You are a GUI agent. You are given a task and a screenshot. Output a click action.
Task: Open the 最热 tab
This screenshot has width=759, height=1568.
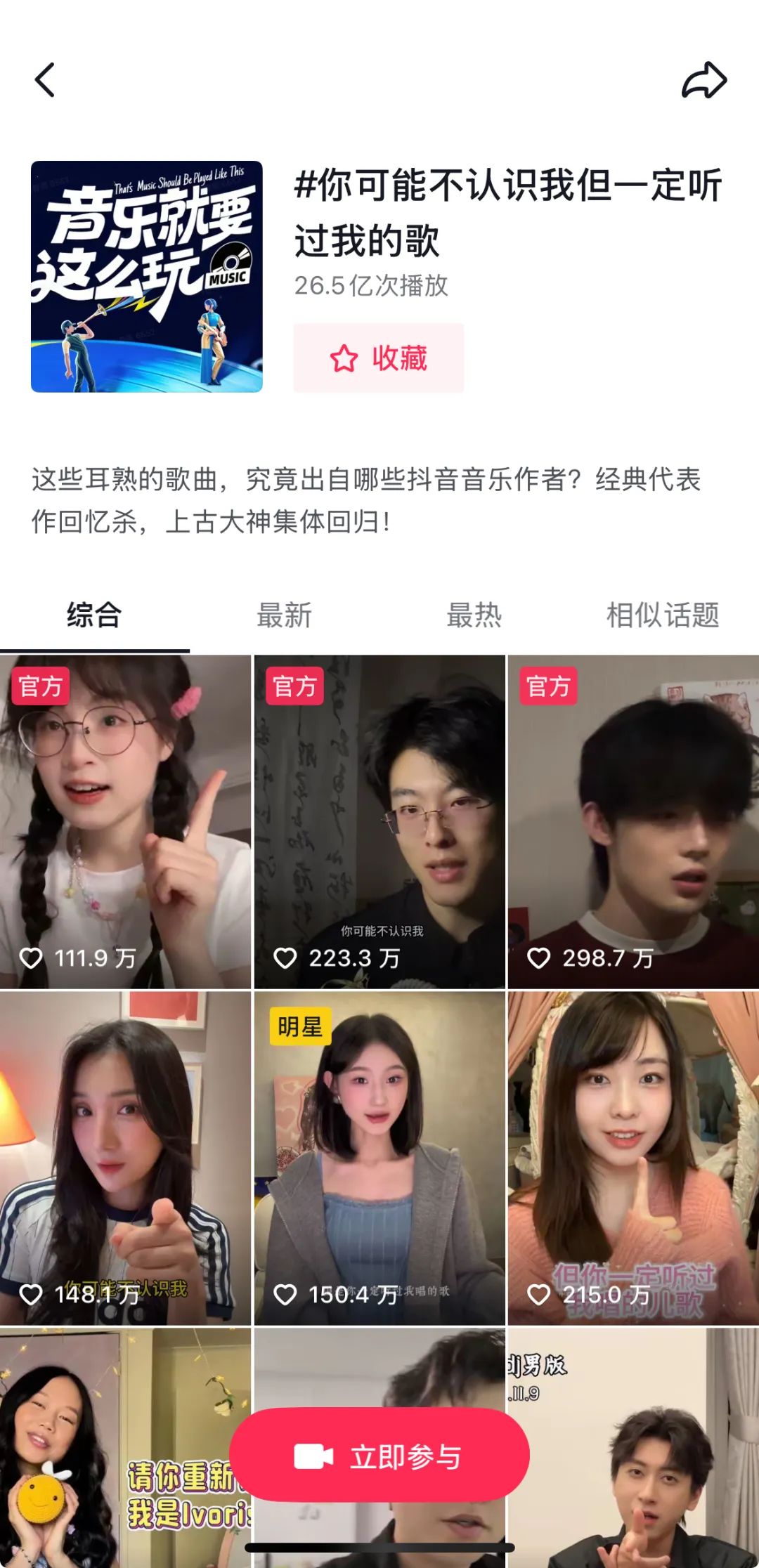(474, 615)
